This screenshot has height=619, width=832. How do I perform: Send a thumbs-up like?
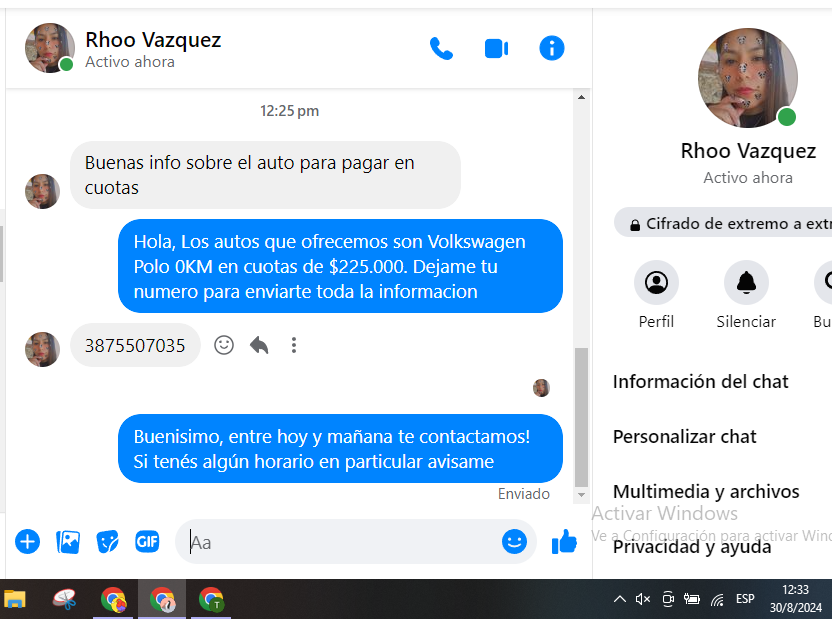click(564, 542)
